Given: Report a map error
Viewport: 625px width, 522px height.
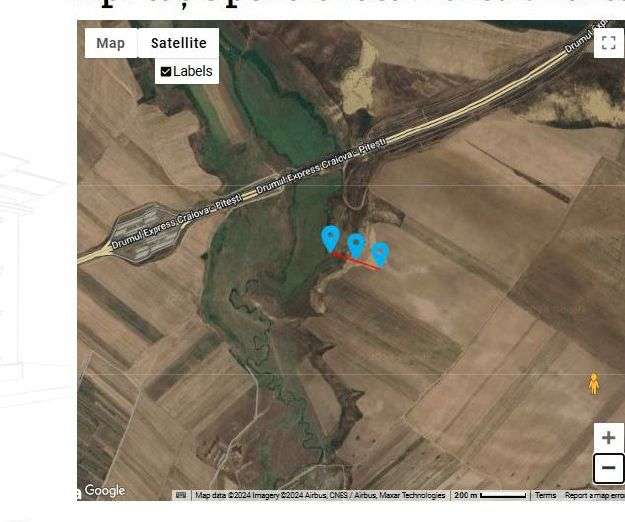Looking at the screenshot, I should pyautogui.click(x=594, y=495).
